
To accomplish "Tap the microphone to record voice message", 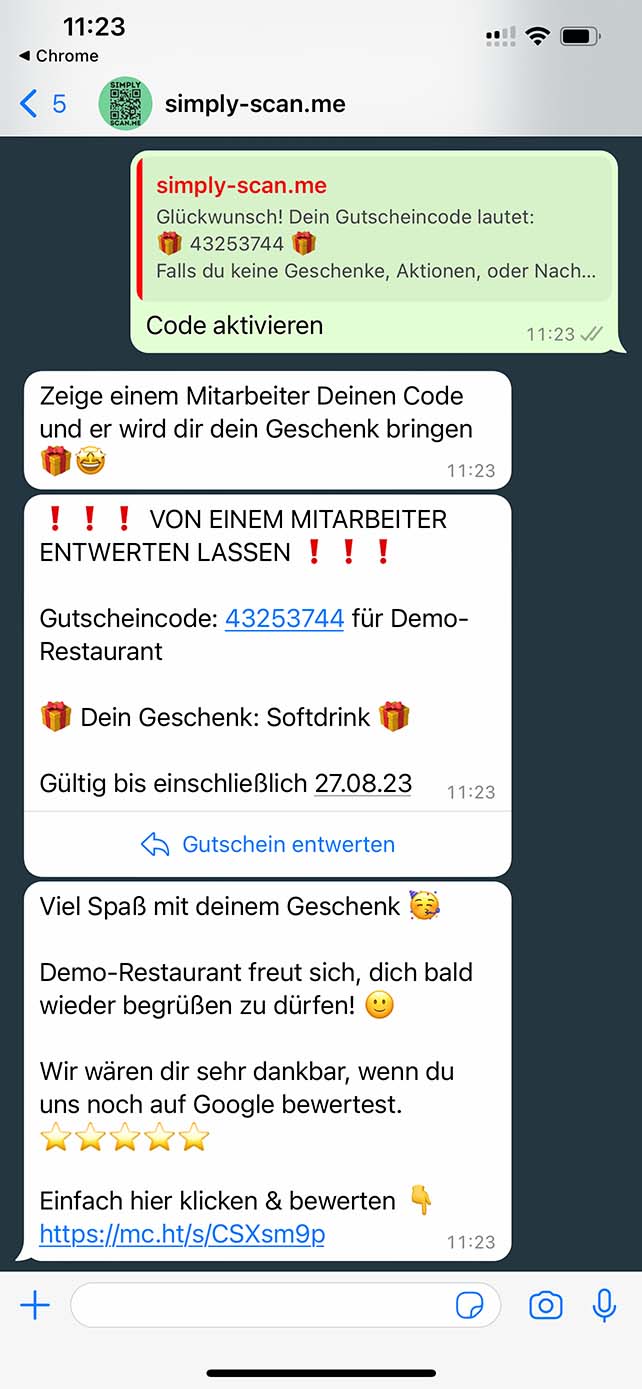I will pyautogui.click(x=604, y=1305).
